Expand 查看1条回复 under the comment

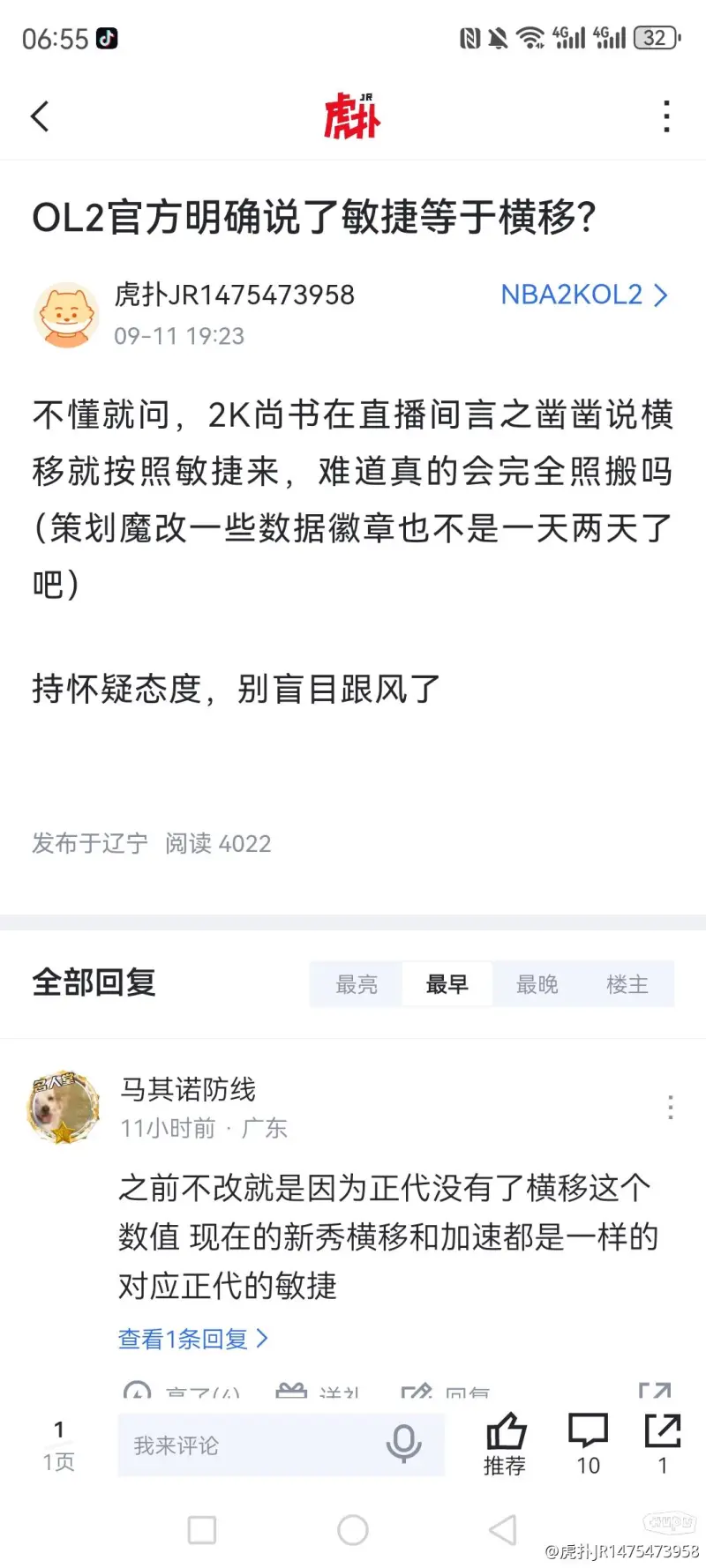tap(192, 1339)
